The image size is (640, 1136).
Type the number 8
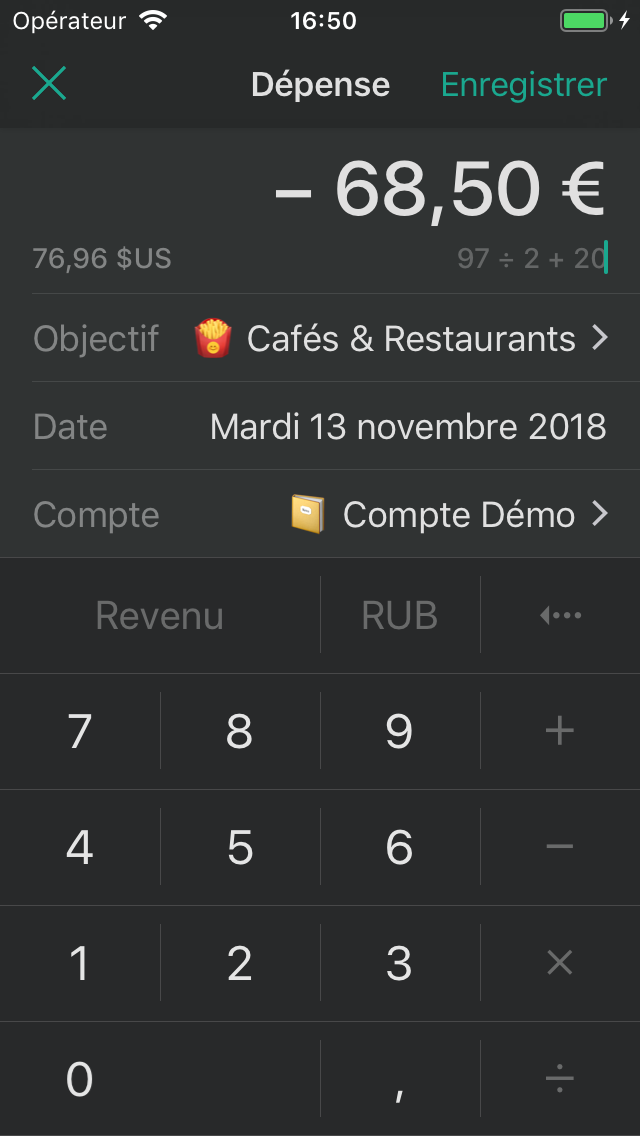tap(240, 732)
